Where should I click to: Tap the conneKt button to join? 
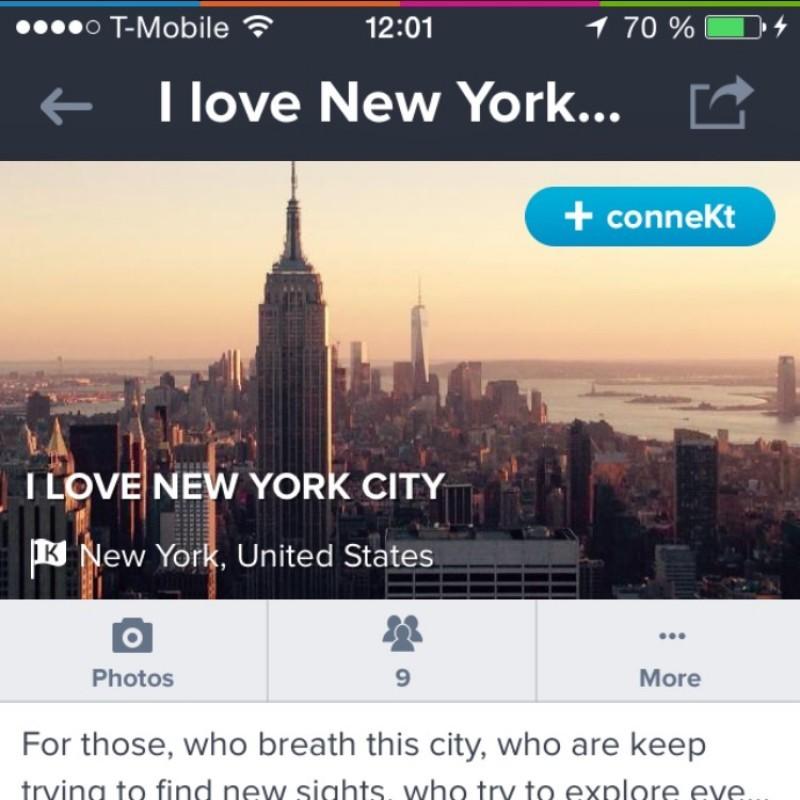click(x=649, y=216)
